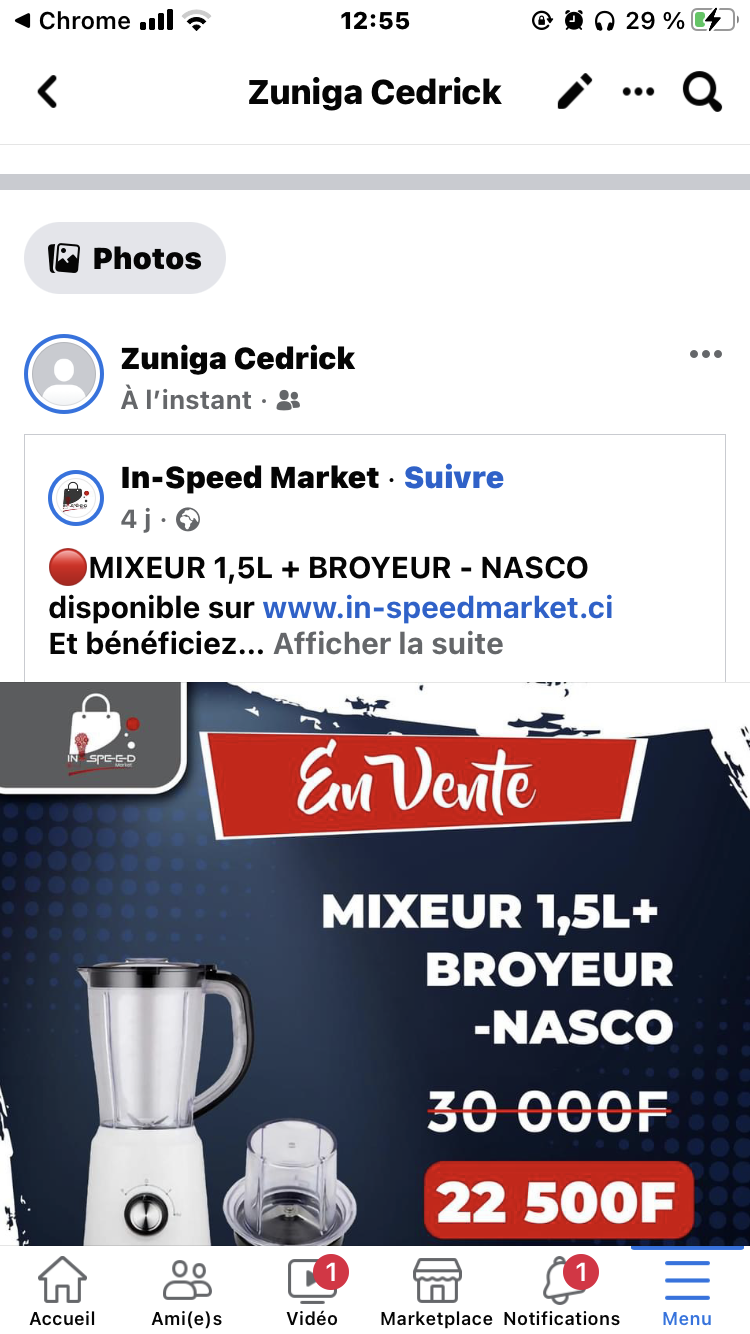Go to the Ami(e)s tab
The image size is (750, 1334).
pyautogui.click(x=187, y=1290)
